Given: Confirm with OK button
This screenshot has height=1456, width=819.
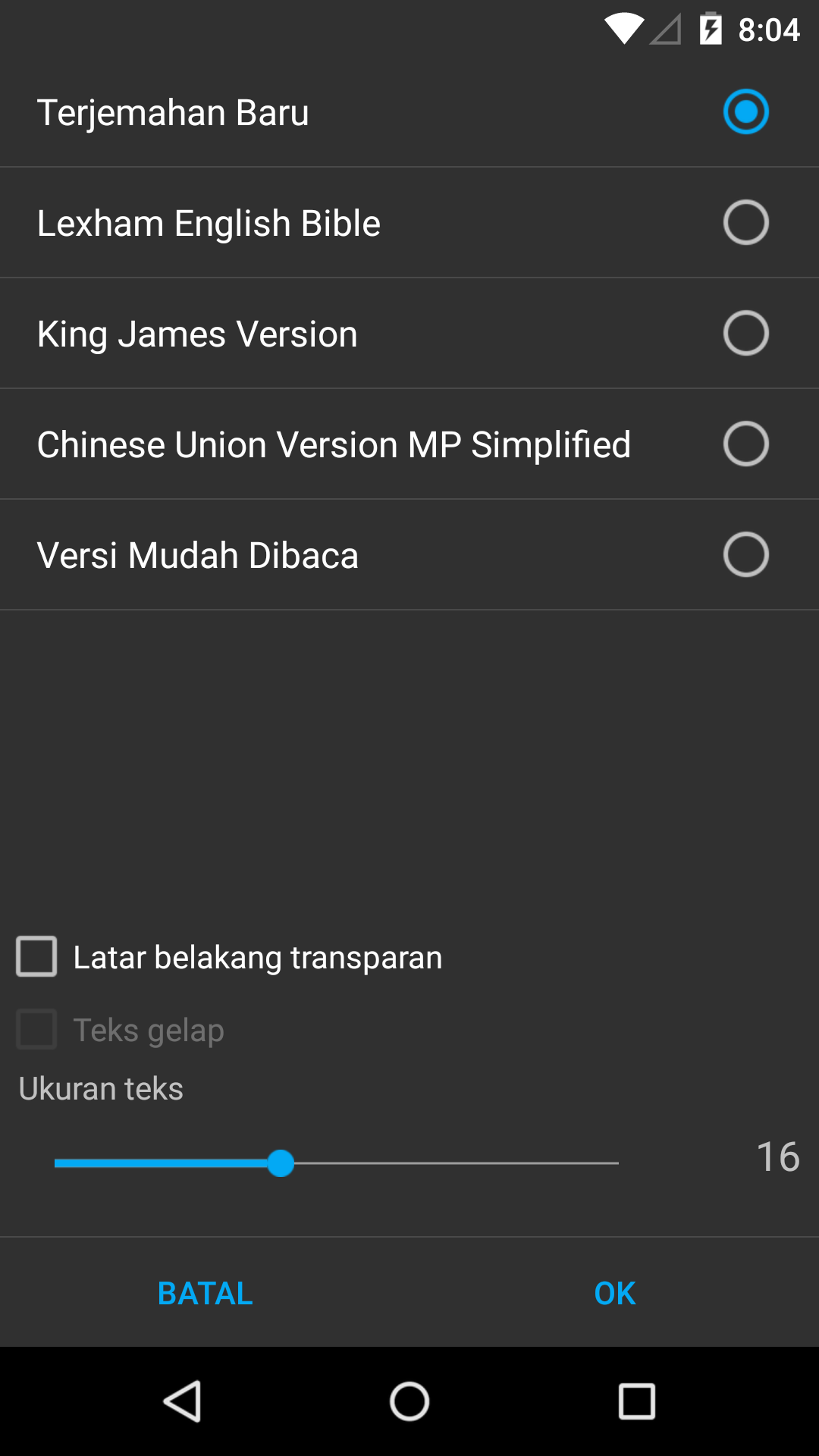Looking at the screenshot, I should tap(614, 1293).
